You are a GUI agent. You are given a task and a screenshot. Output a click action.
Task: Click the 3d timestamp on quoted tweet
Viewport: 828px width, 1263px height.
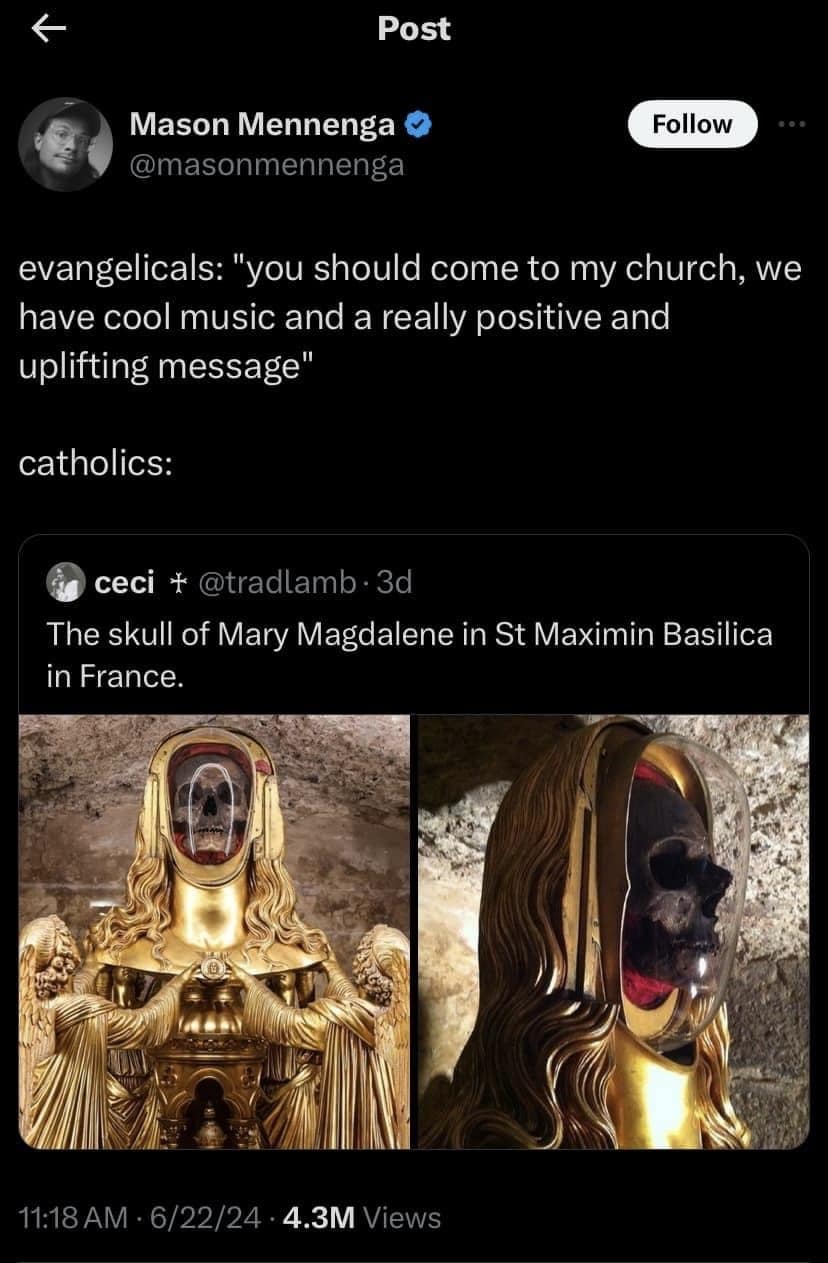[x=395, y=582]
